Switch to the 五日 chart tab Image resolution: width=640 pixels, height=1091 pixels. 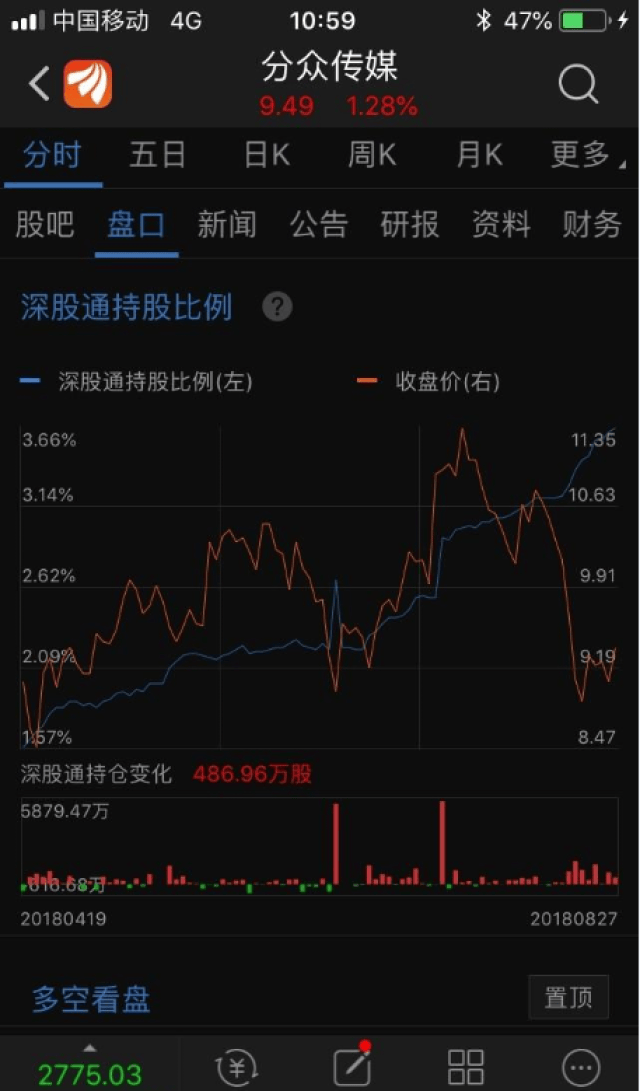click(158, 156)
